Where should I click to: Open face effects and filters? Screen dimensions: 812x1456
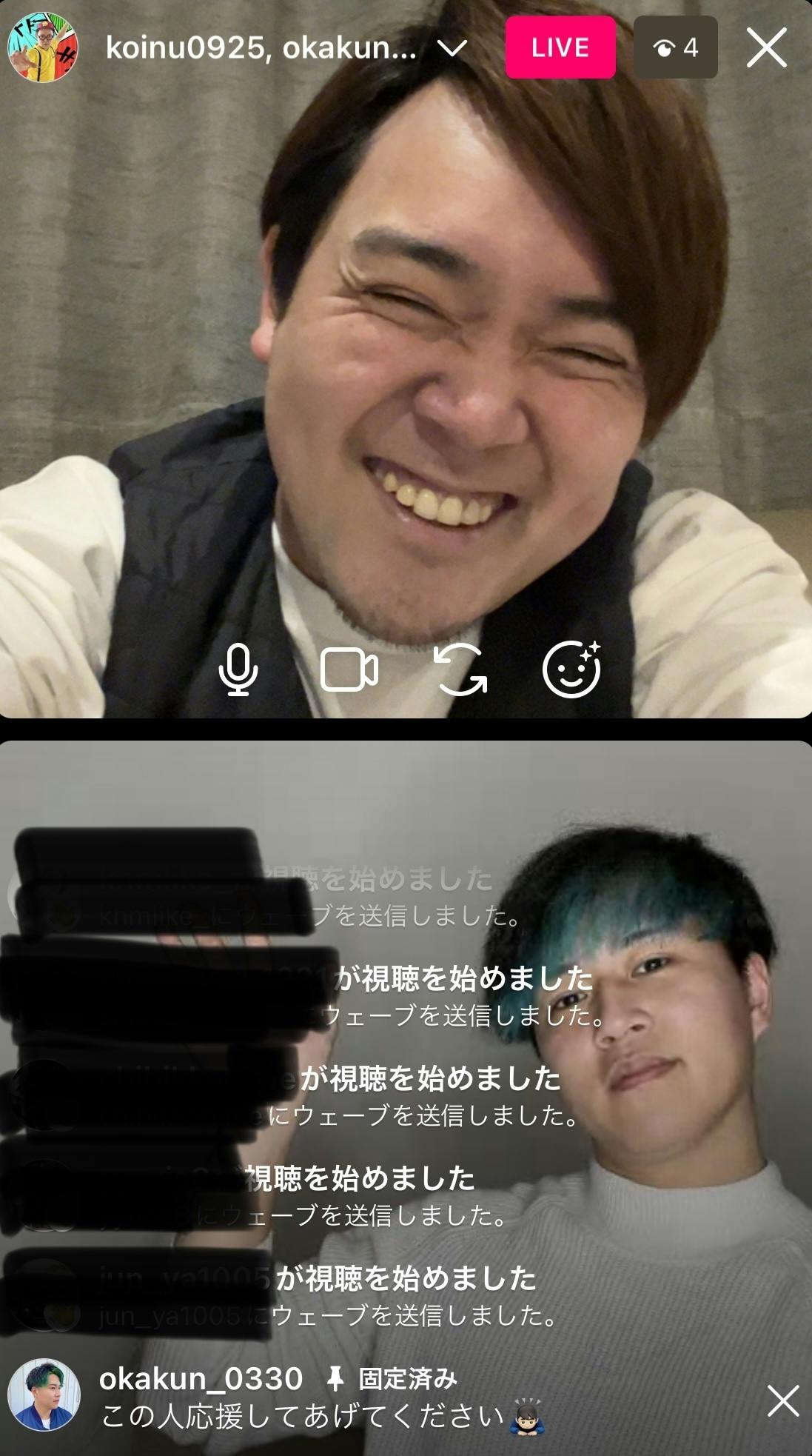point(571,669)
